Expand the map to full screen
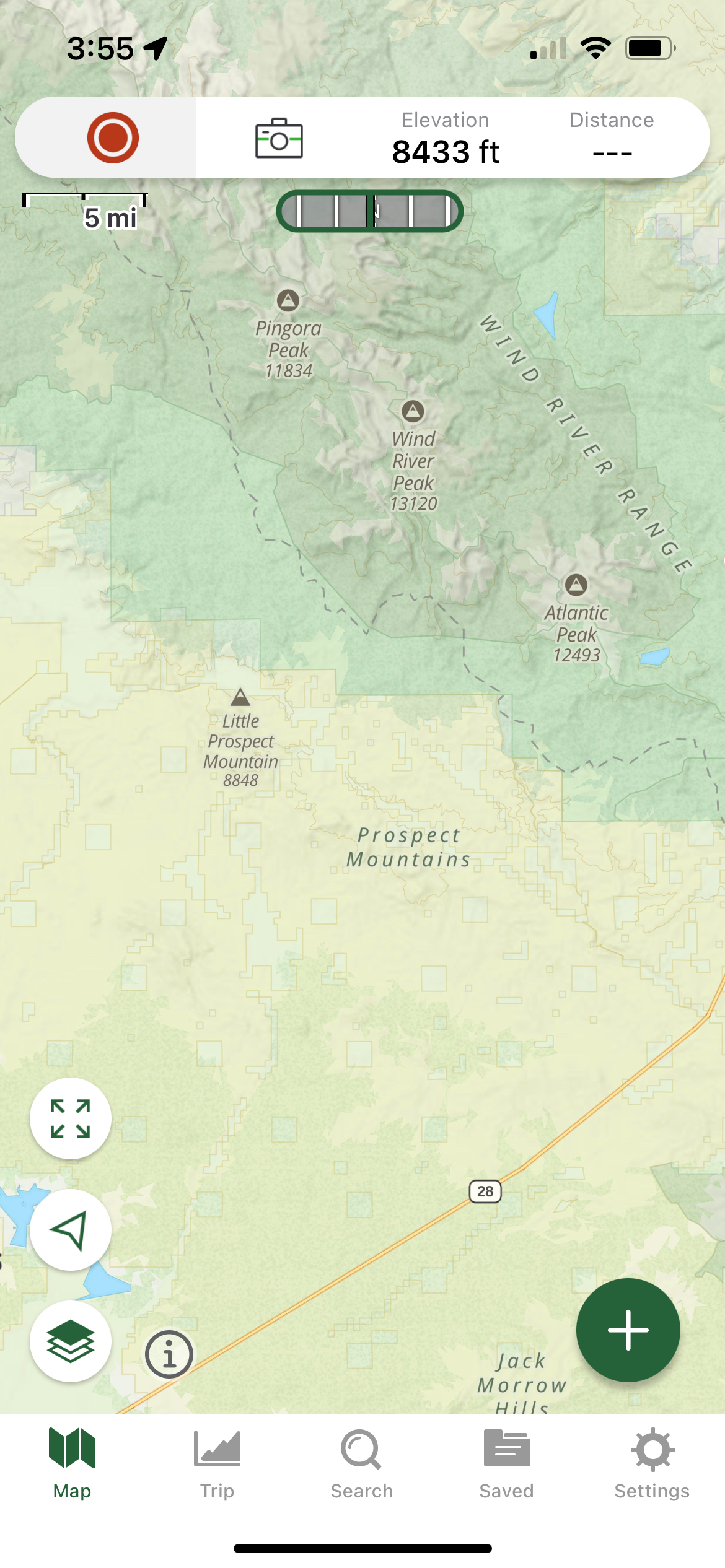 [x=71, y=1118]
